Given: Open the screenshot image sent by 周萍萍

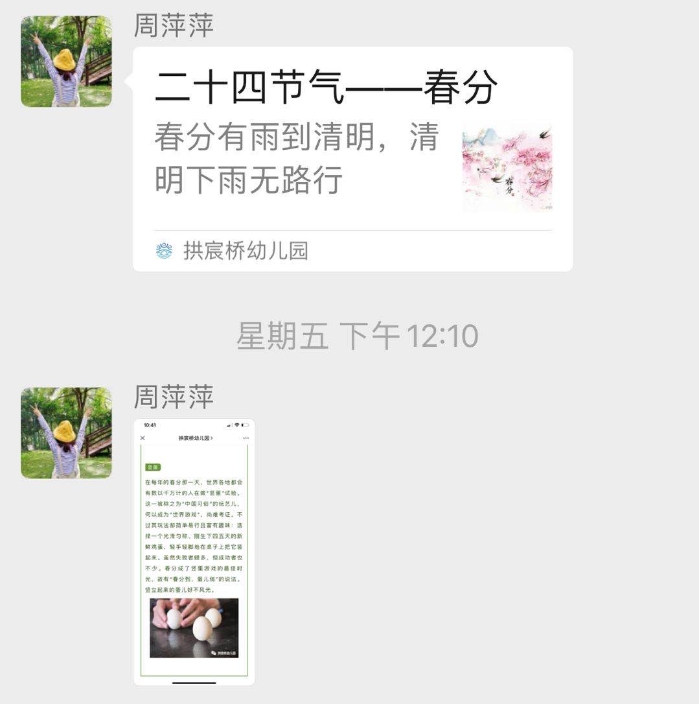Looking at the screenshot, I should [194, 551].
